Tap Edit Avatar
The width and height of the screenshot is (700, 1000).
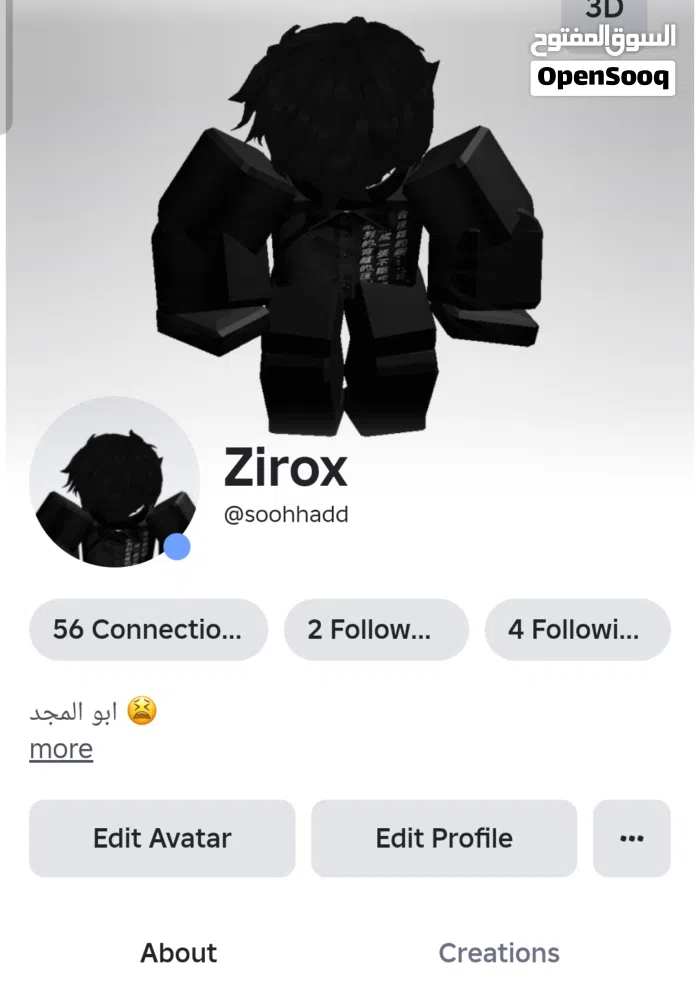(162, 838)
